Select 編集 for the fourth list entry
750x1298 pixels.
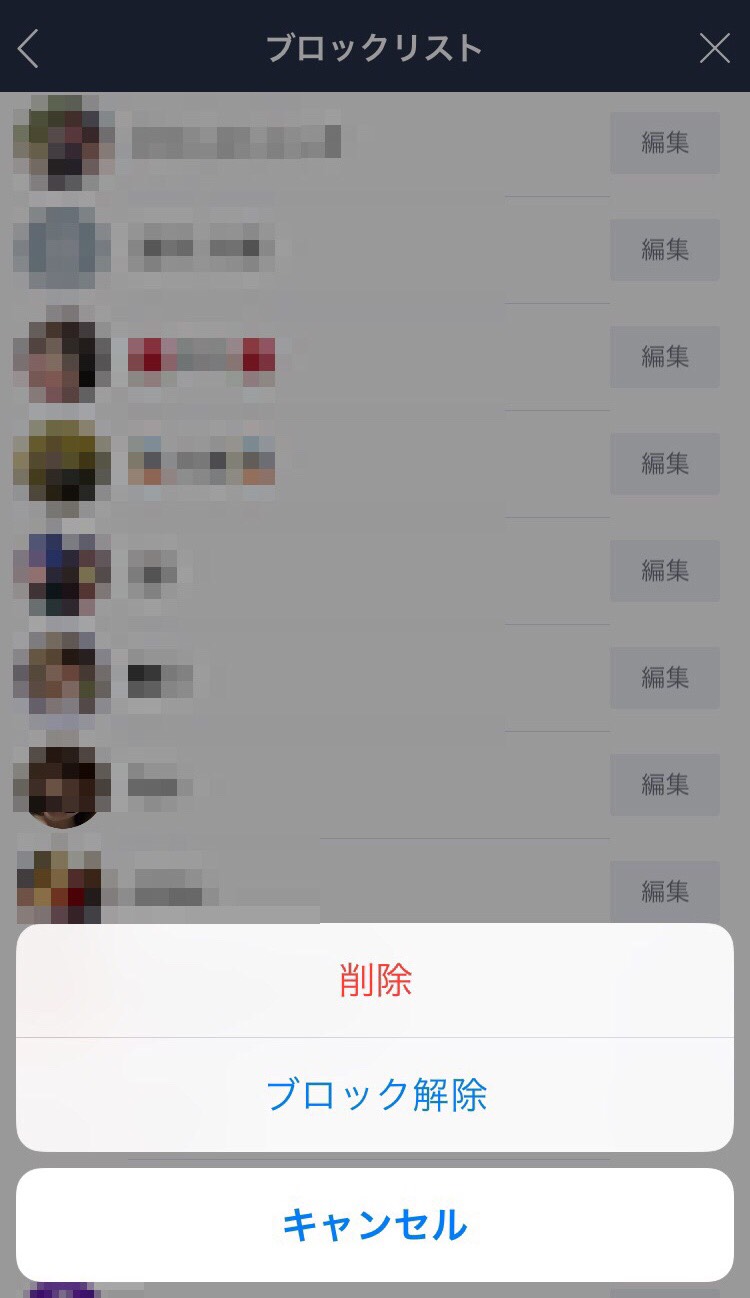665,464
